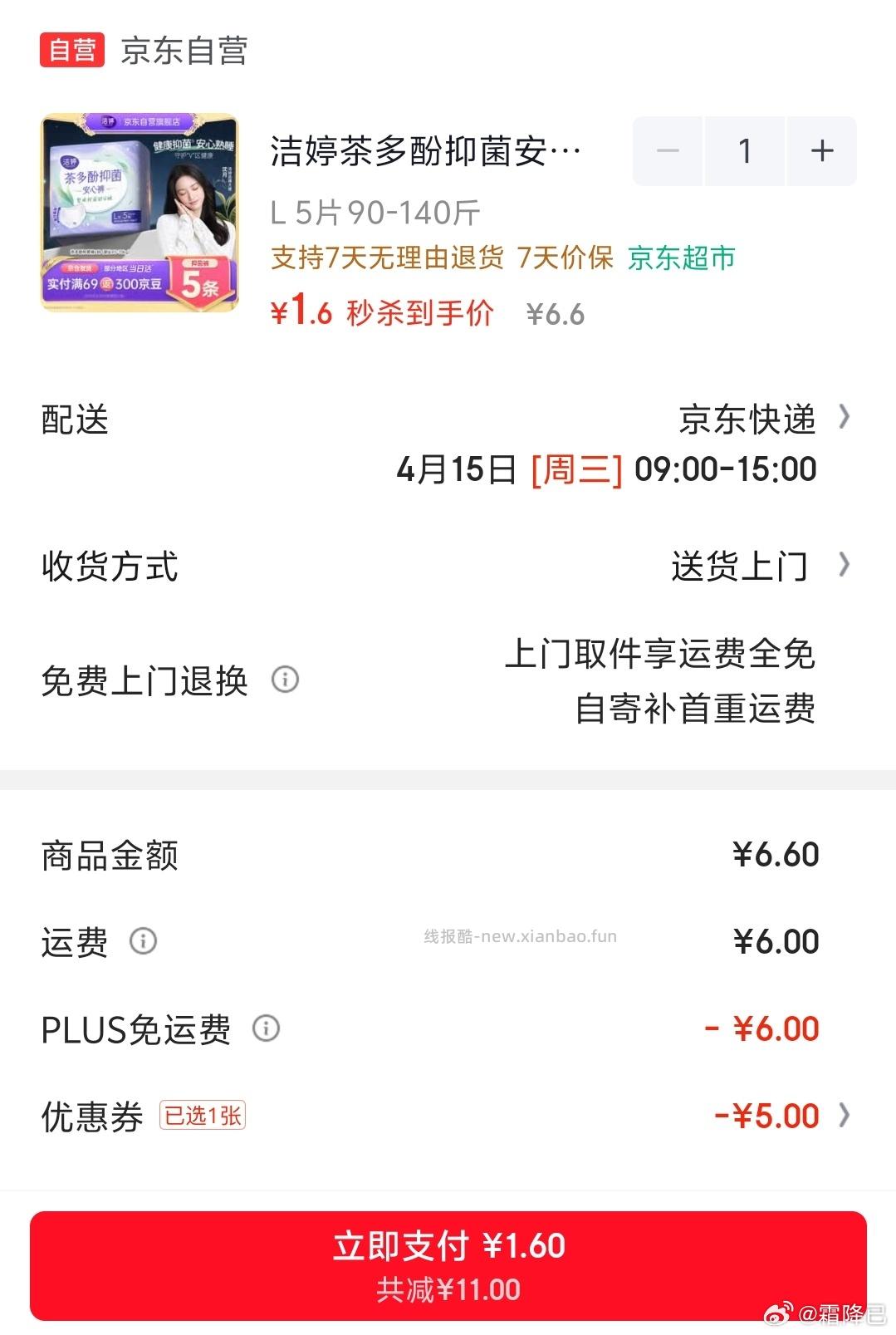Viewport: 896px width, 1335px height.
Task: Tap the Weibo logo watermark
Action: tap(779, 1309)
